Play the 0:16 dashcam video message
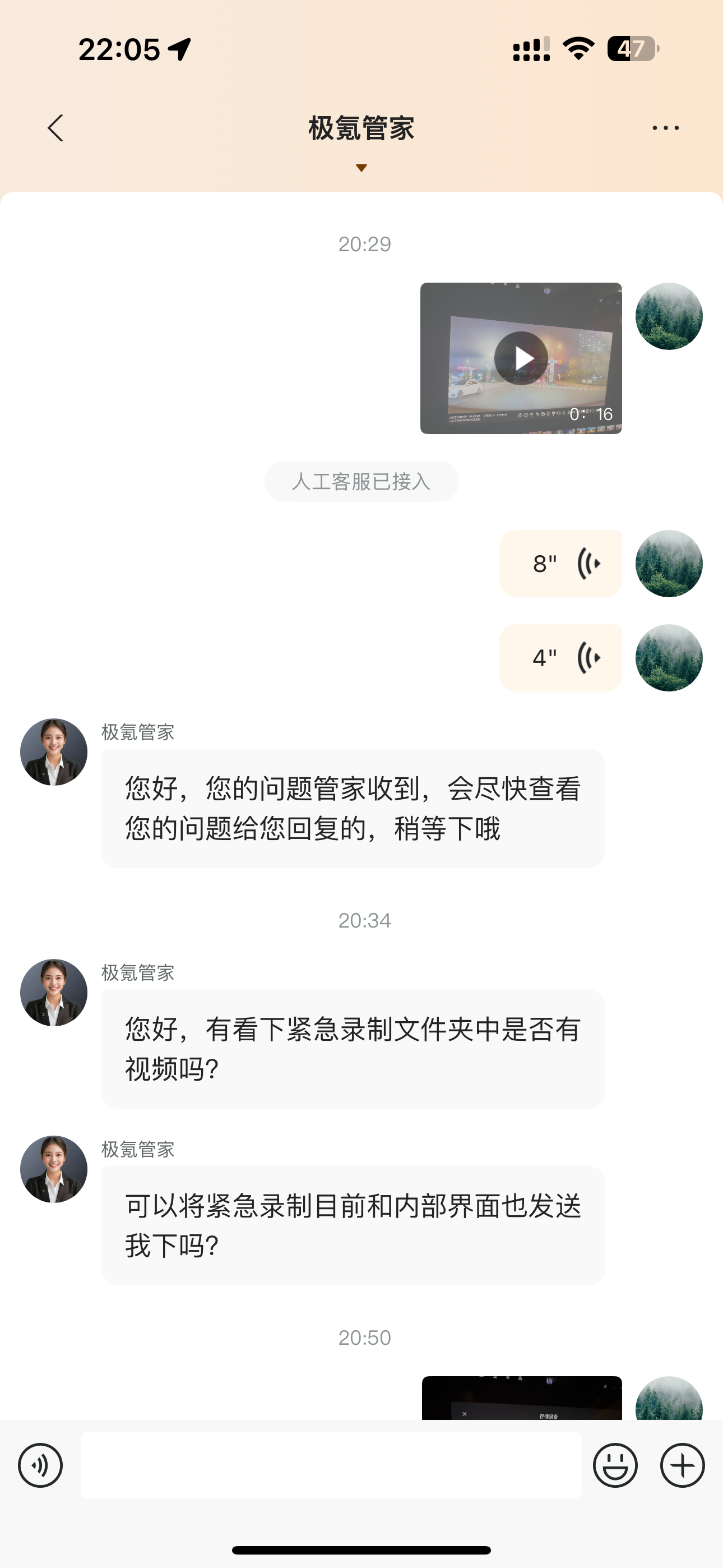The image size is (723, 1568). tap(521, 358)
